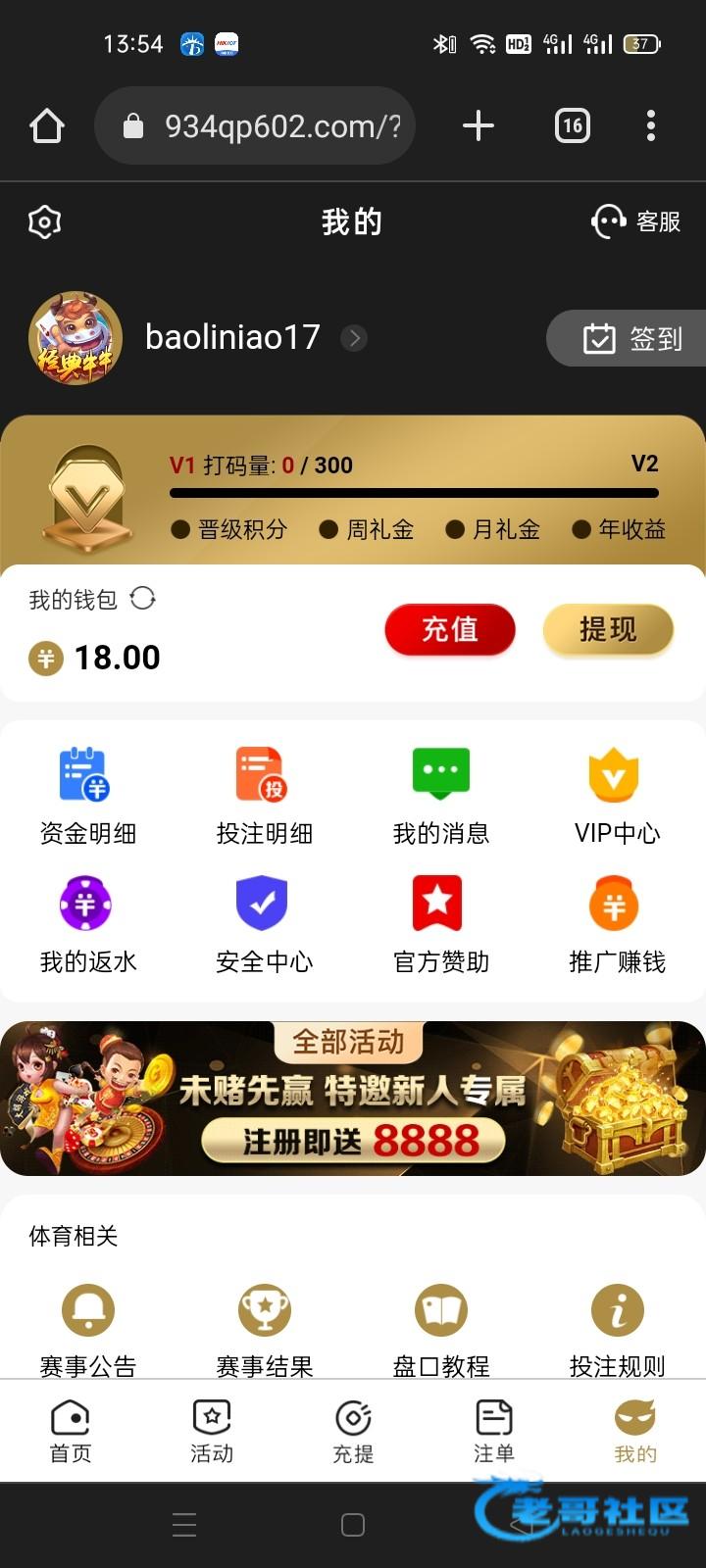
Task: Refresh the 我的钱包 balance
Action: (x=143, y=598)
